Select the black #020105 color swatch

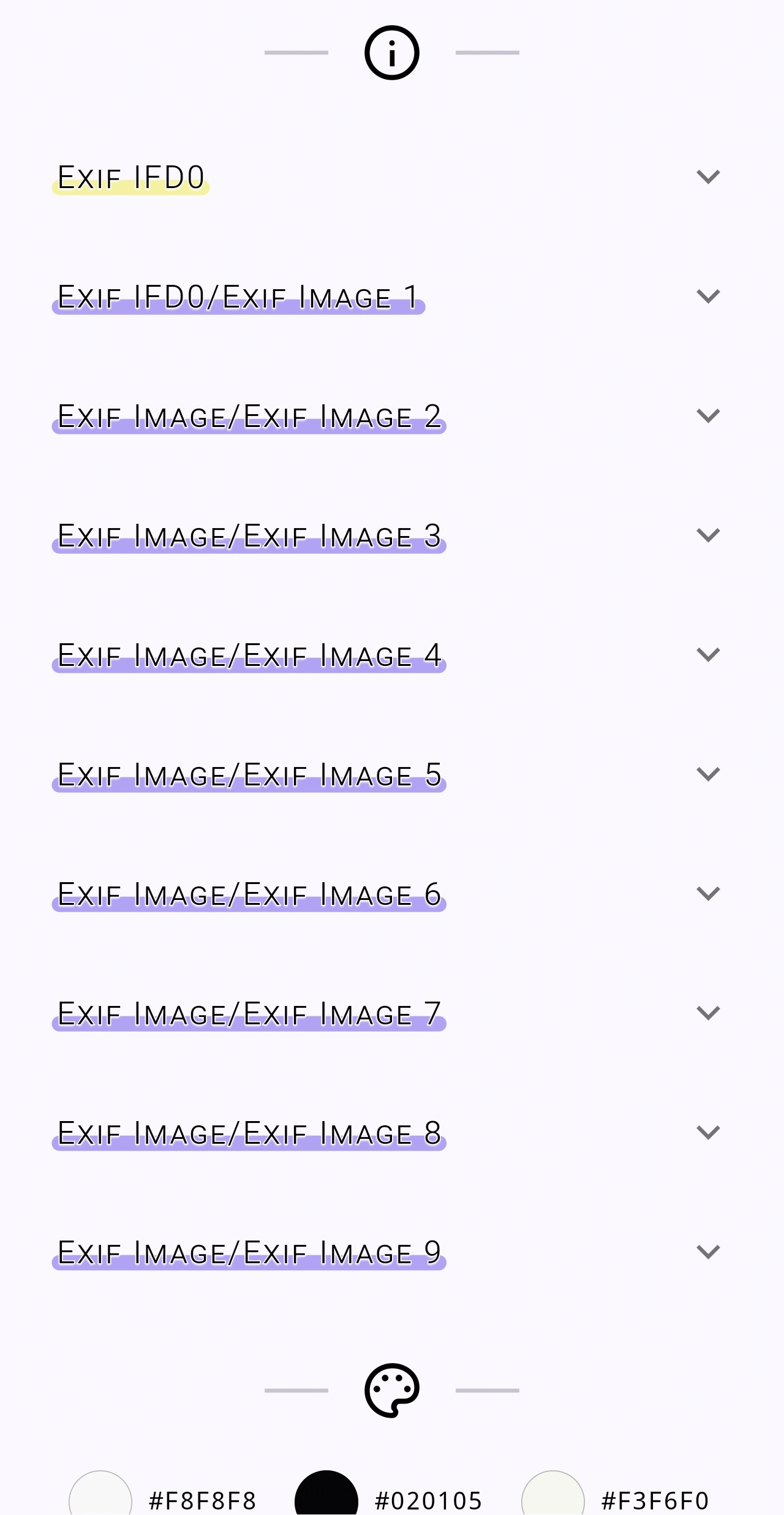pyautogui.click(x=326, y=1497)
